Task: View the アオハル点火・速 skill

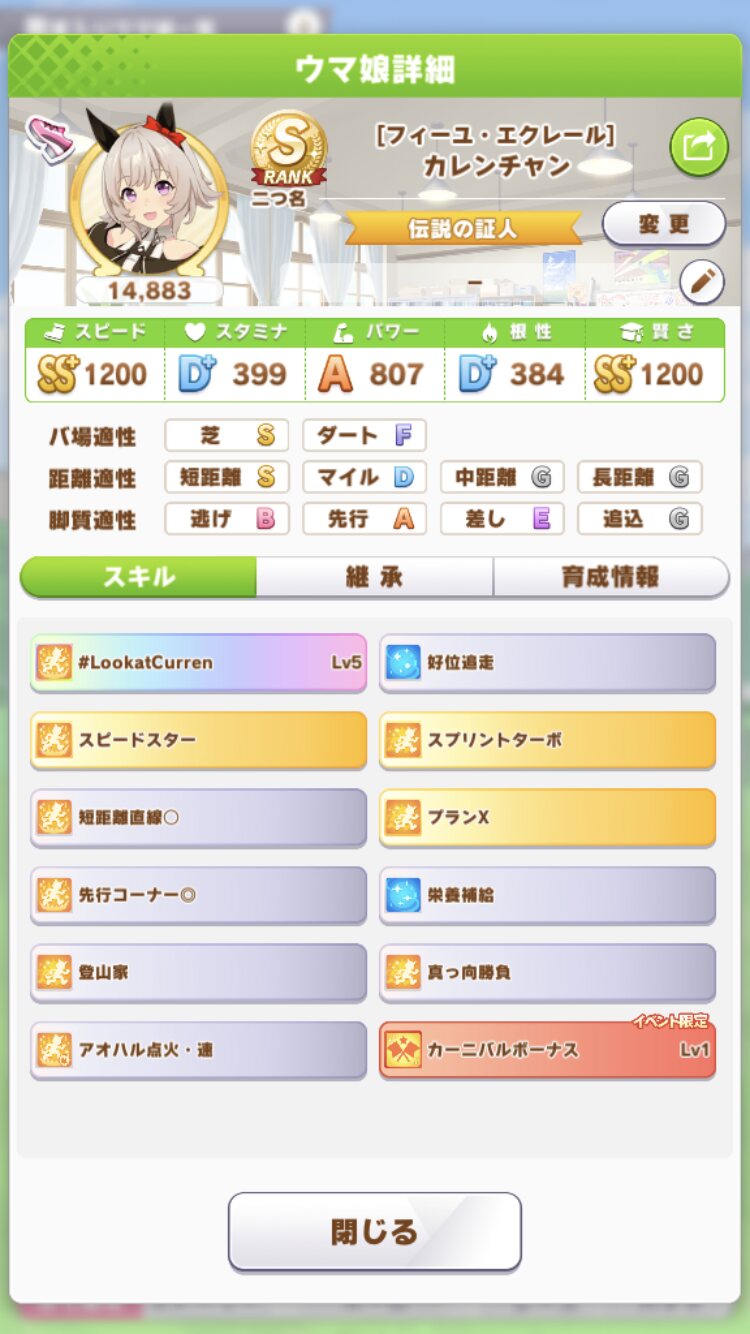Action: [x=198, y=1050]
